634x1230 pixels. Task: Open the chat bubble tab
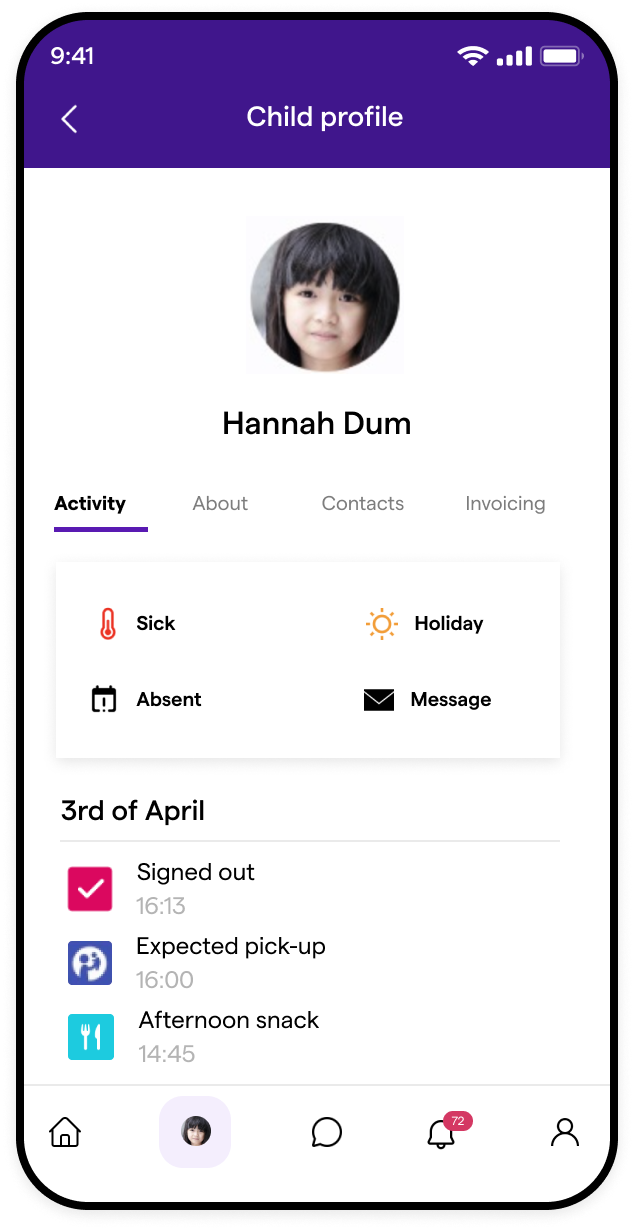[327, 1132]
